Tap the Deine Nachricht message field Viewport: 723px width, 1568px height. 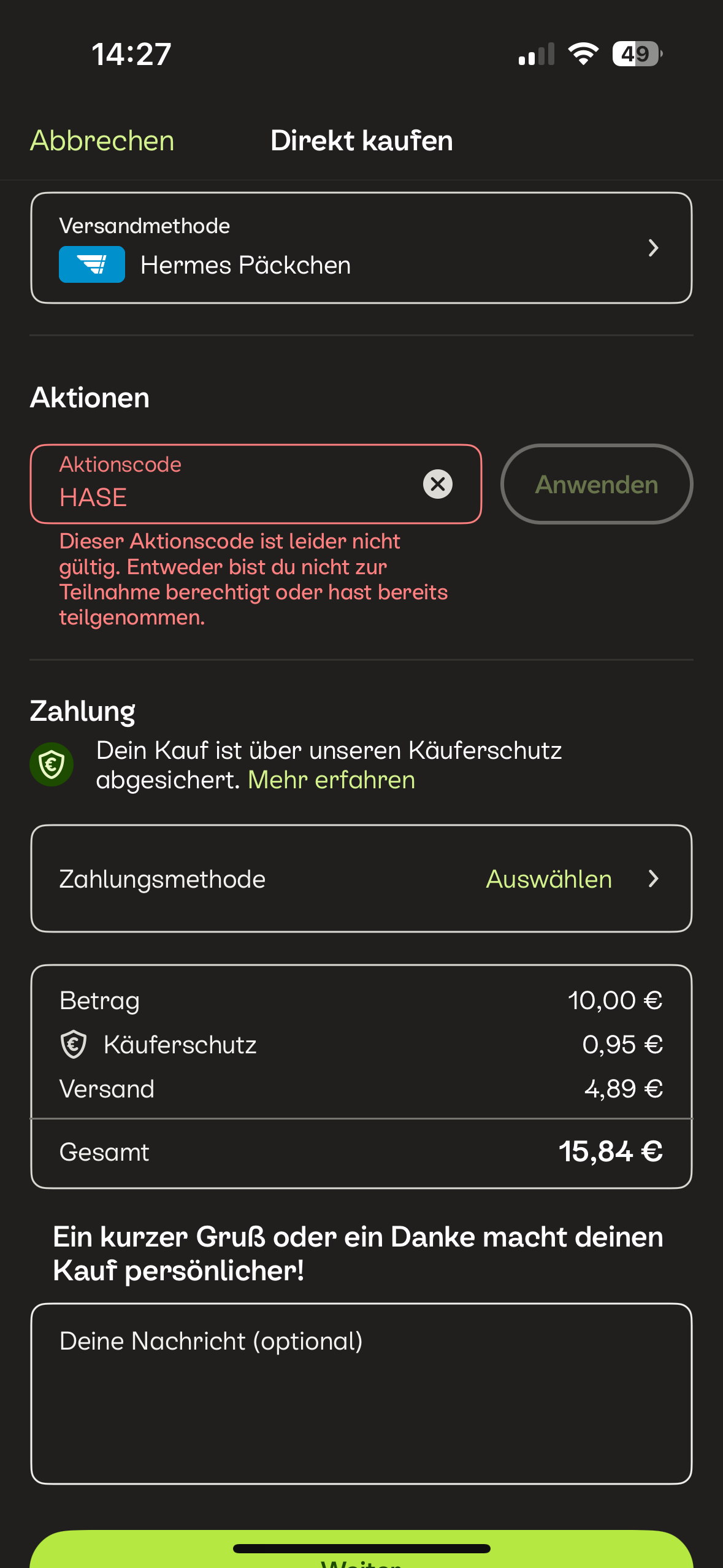pos(361,1394)
